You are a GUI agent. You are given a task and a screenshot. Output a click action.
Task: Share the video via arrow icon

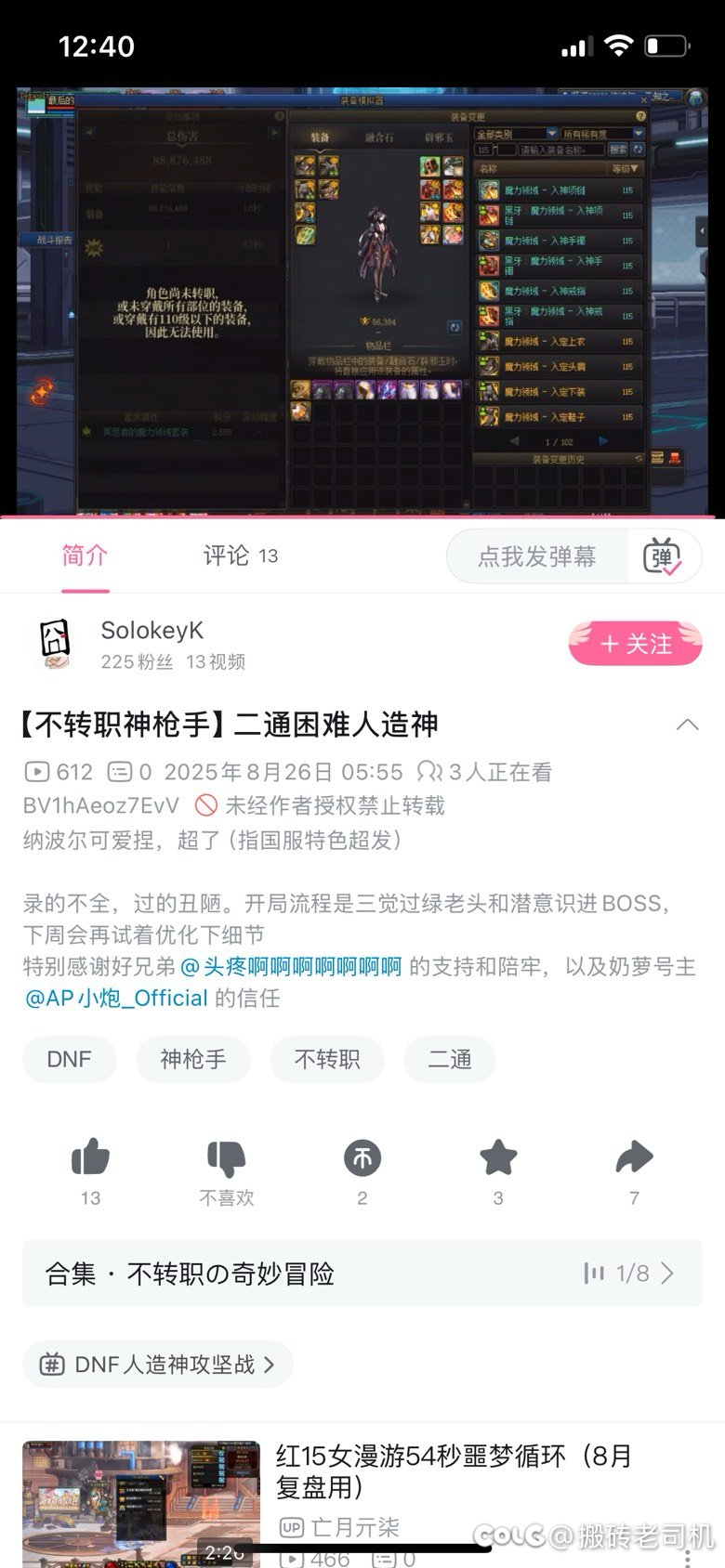(x=635, y=1158)
